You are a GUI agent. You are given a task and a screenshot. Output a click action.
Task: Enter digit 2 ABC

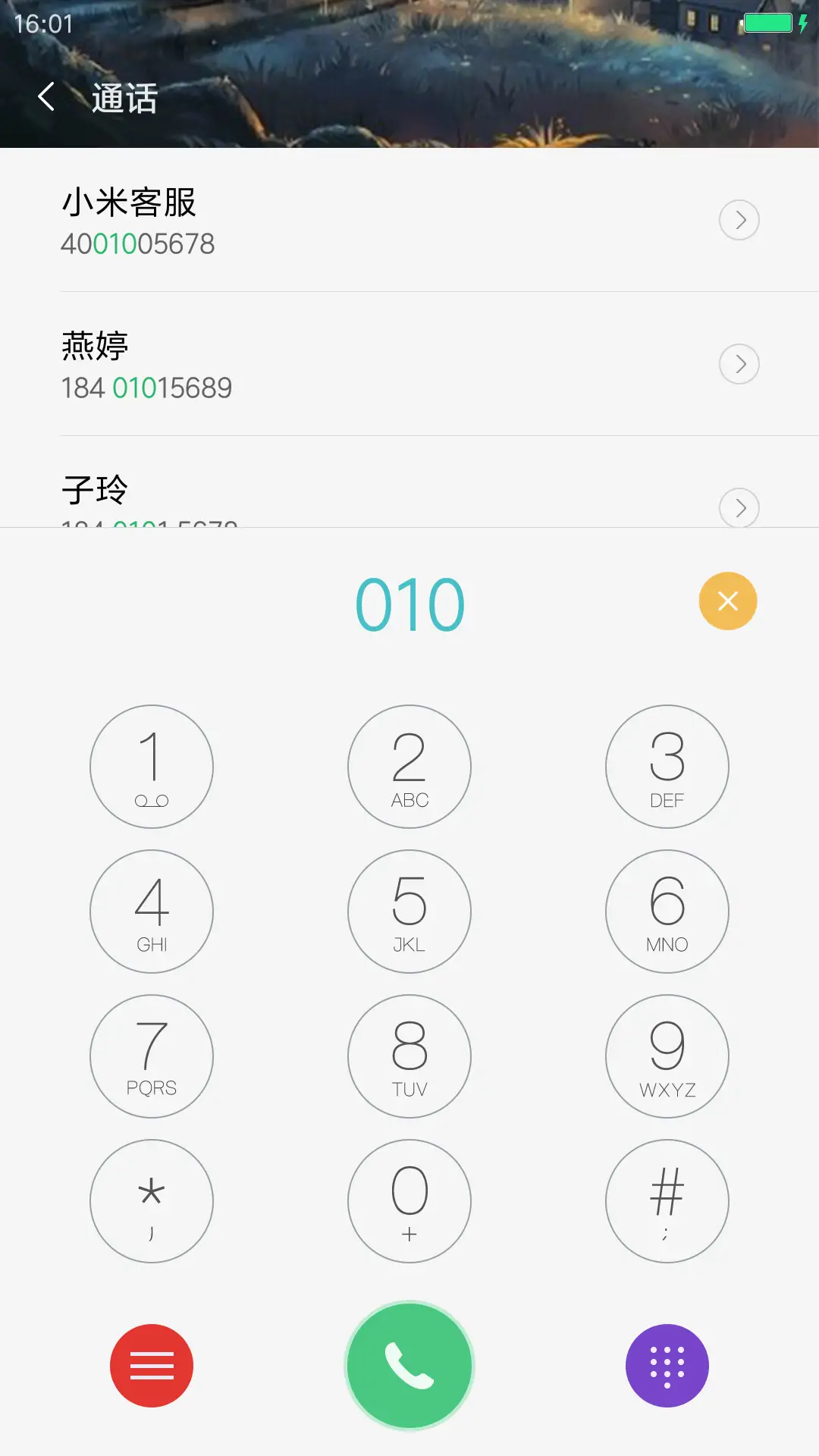pos(409,767)
